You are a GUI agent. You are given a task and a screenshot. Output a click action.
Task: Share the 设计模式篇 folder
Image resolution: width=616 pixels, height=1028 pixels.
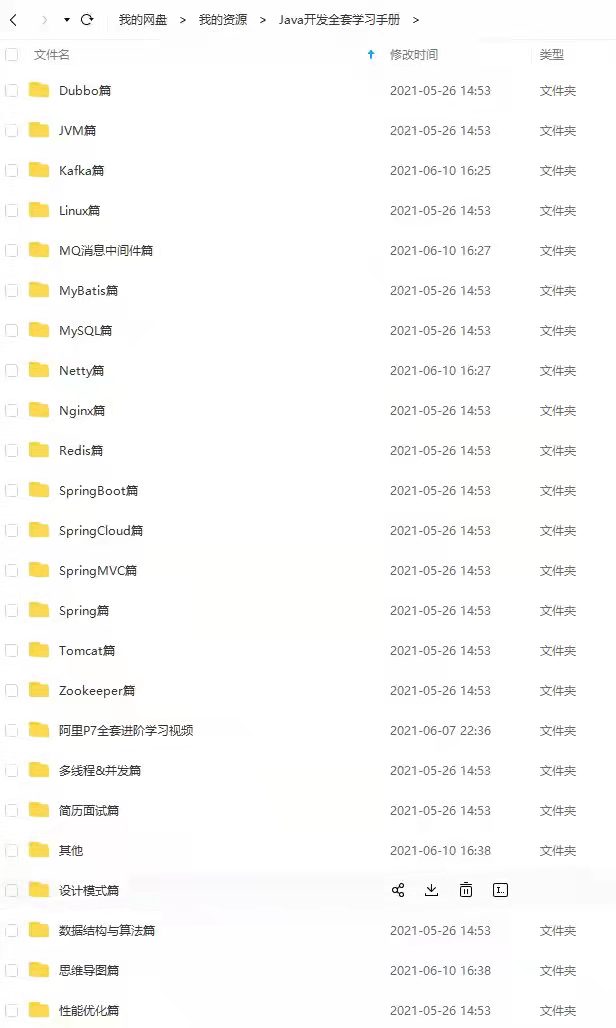(398, 890)
